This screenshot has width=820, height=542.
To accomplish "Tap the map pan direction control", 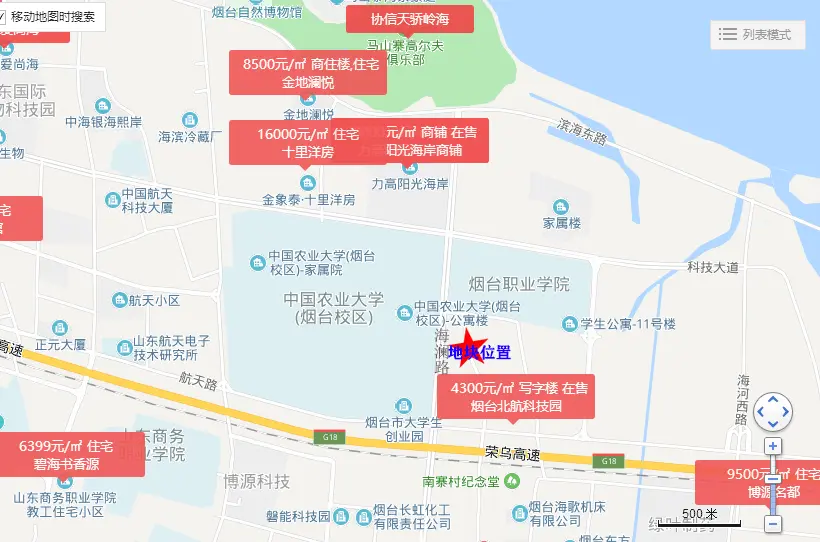I will pyautogui.click(x=773, y=410).
